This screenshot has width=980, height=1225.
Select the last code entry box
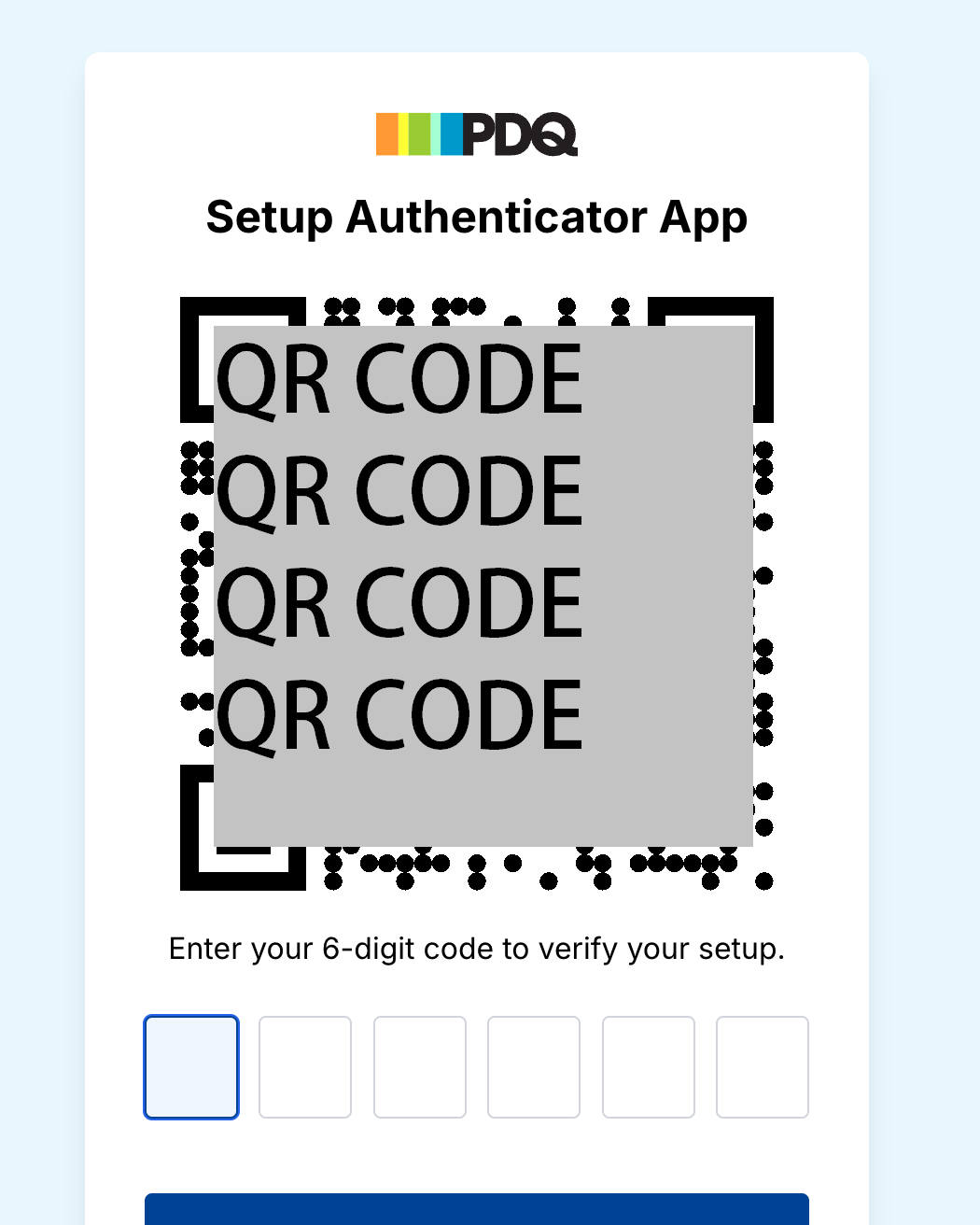coord(762,1067)
